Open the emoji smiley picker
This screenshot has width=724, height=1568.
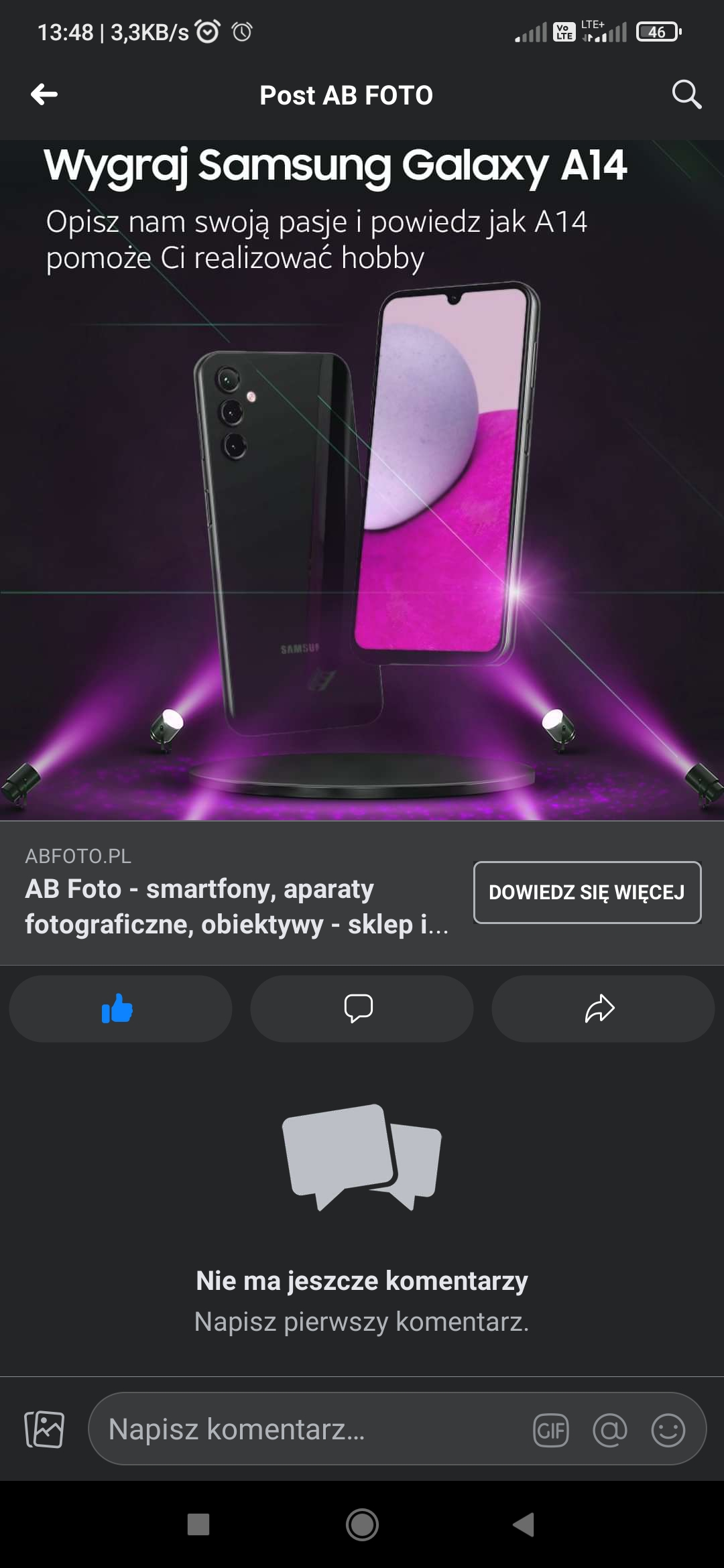(x=668, y=1431)
